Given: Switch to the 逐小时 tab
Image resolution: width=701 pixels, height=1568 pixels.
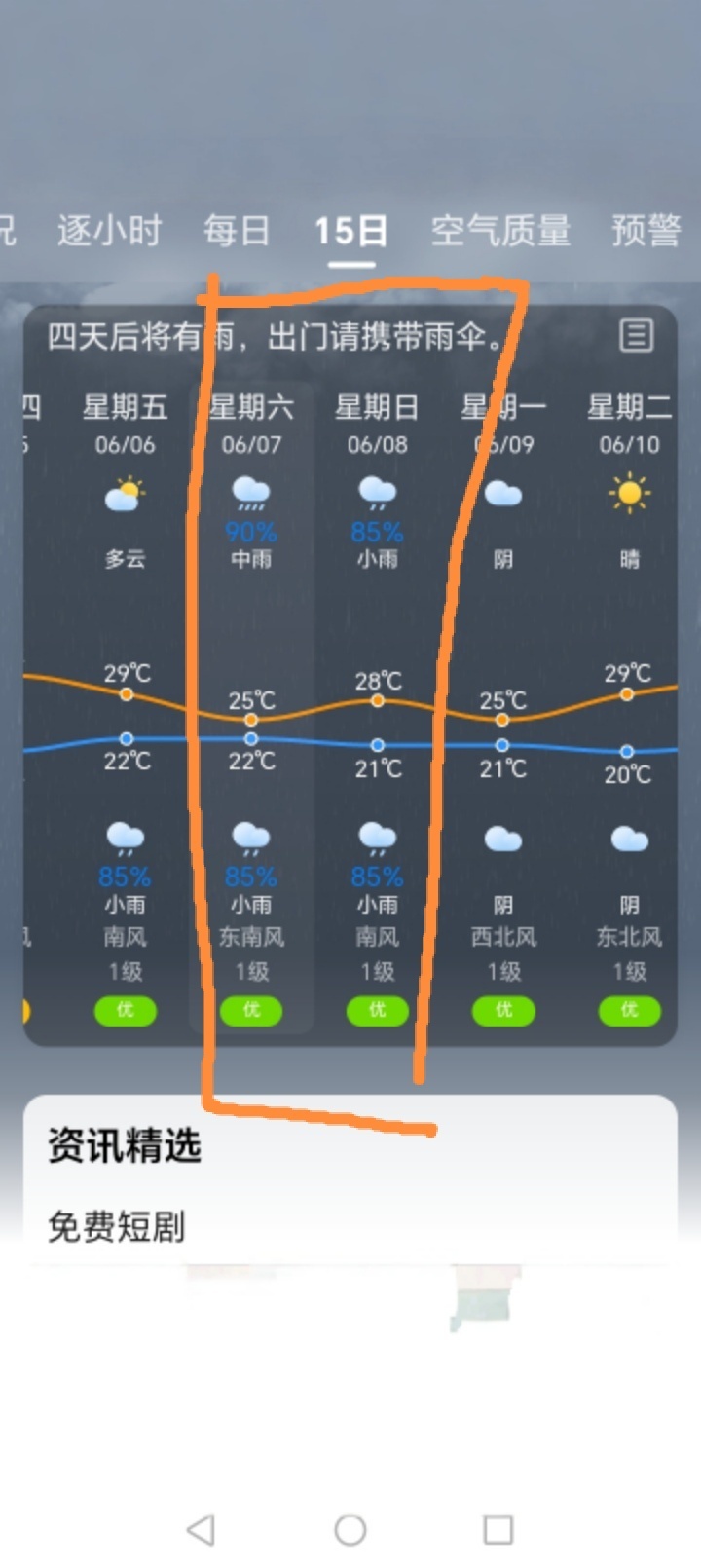Looking at the screenshot, I should (x=109, y=232).
